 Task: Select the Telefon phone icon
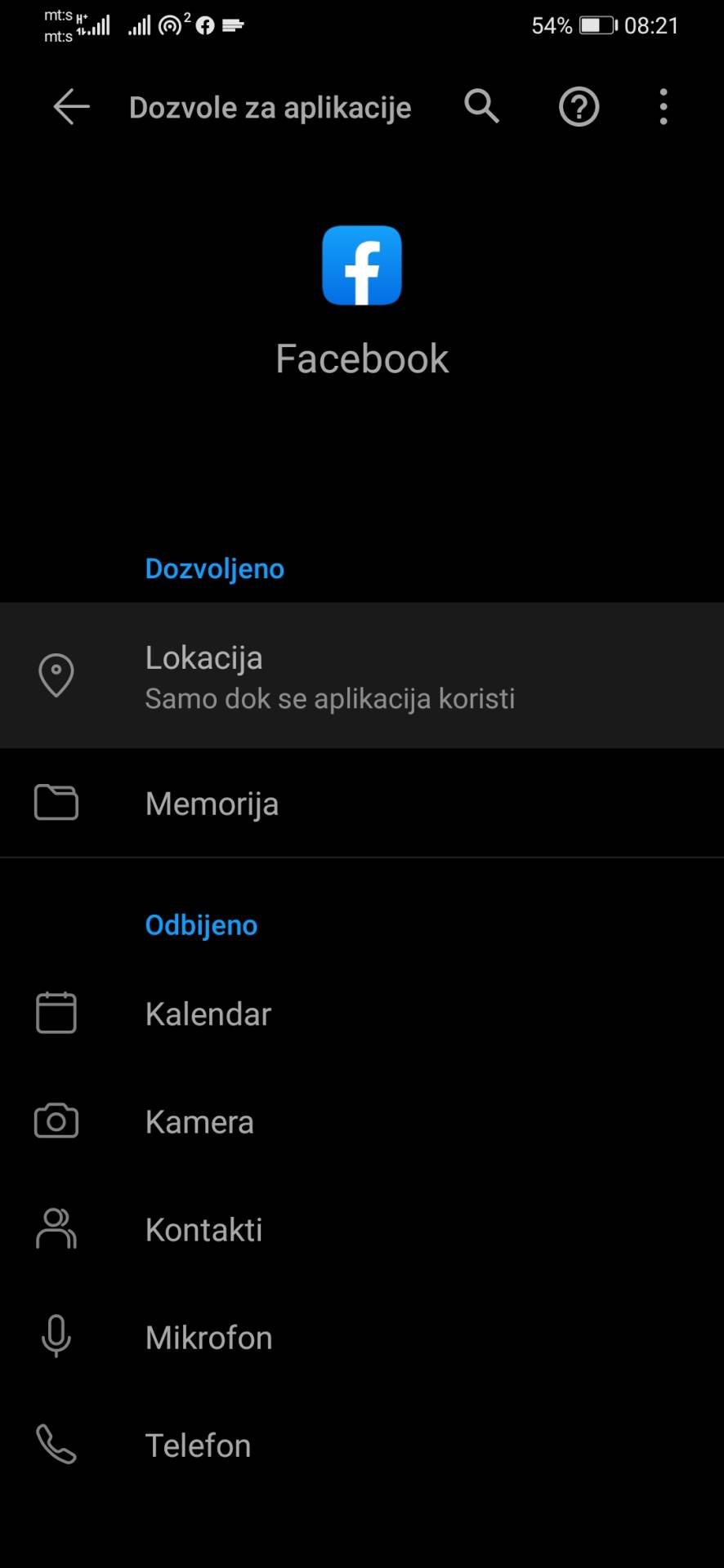click(56, 1445)
